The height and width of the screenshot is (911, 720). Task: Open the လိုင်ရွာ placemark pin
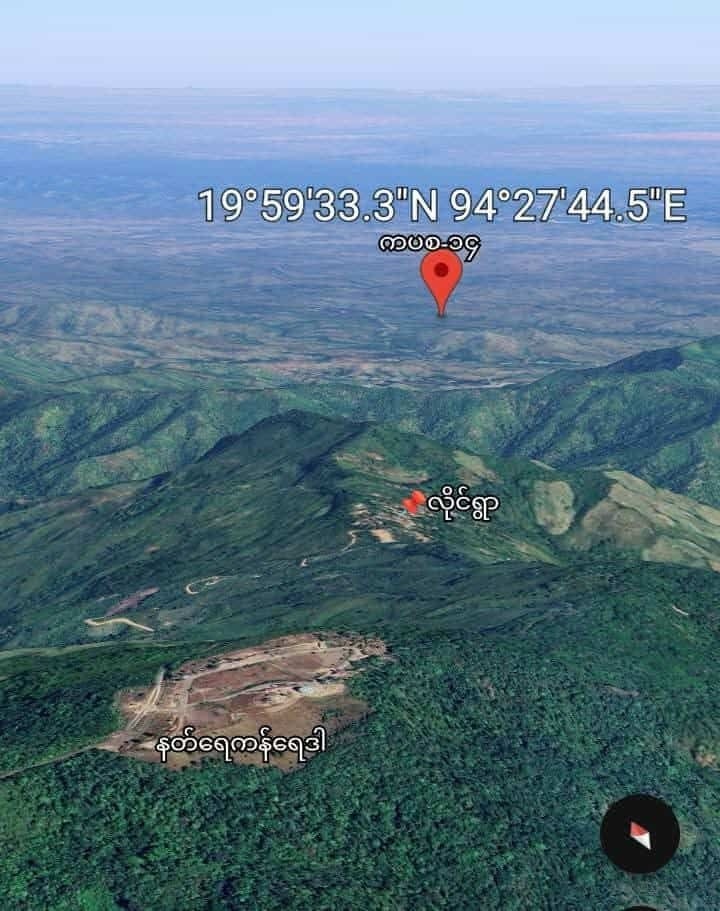pyautogui.click(x=413, y=503)
